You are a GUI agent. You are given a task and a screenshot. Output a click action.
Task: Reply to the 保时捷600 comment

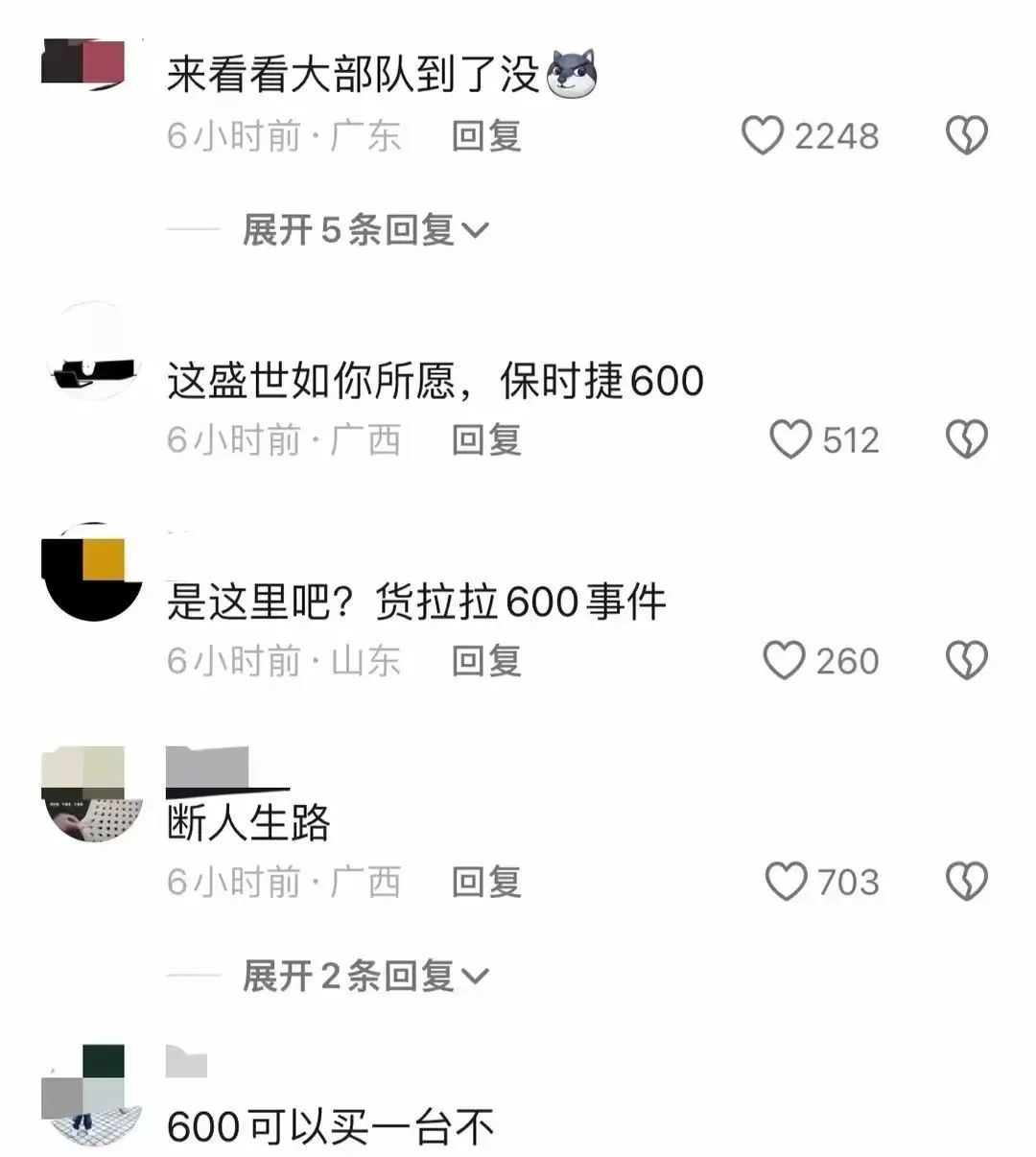pos(486,439)
